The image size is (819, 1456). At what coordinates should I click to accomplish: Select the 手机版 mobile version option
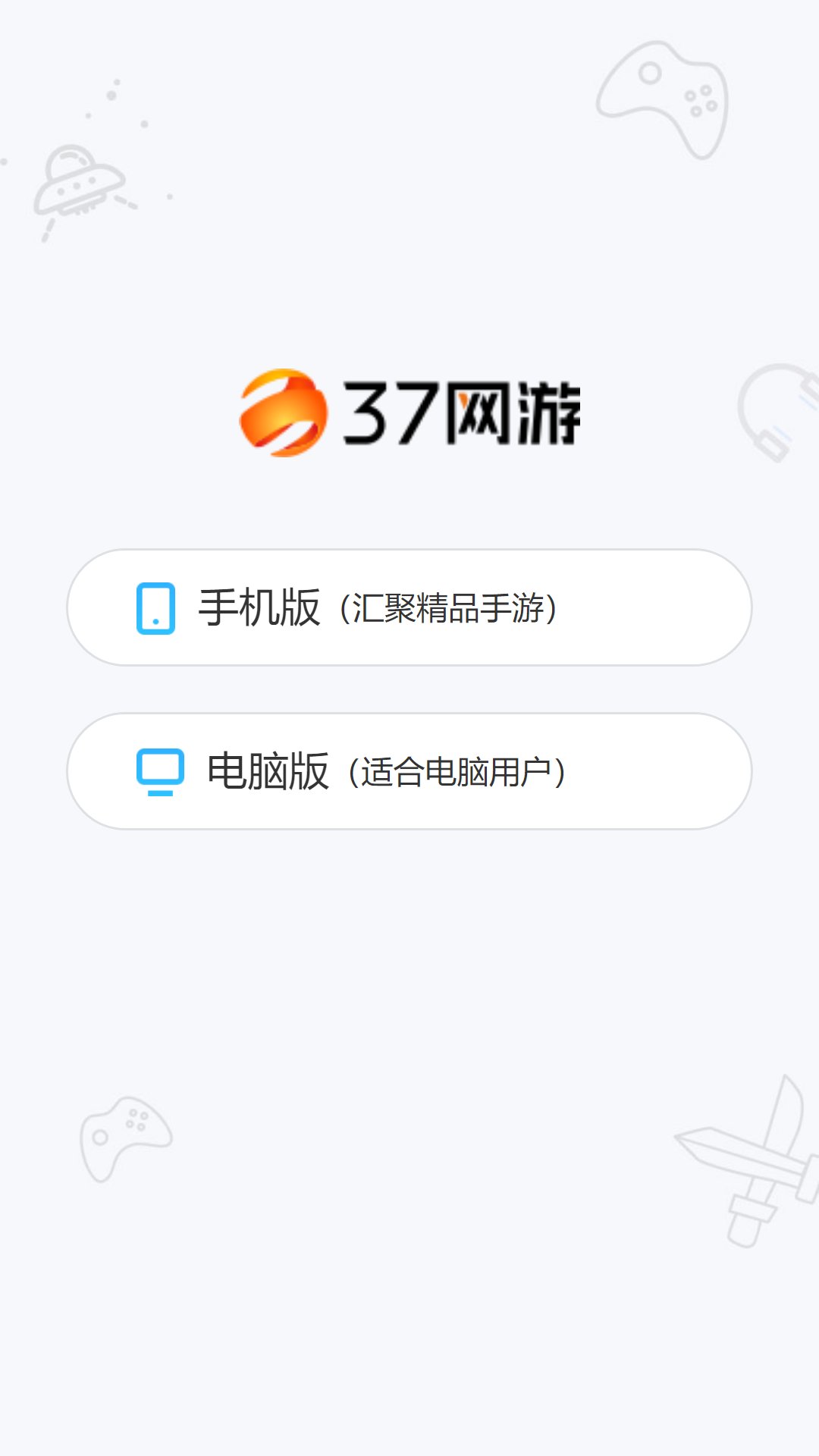[x=409, y=607]
